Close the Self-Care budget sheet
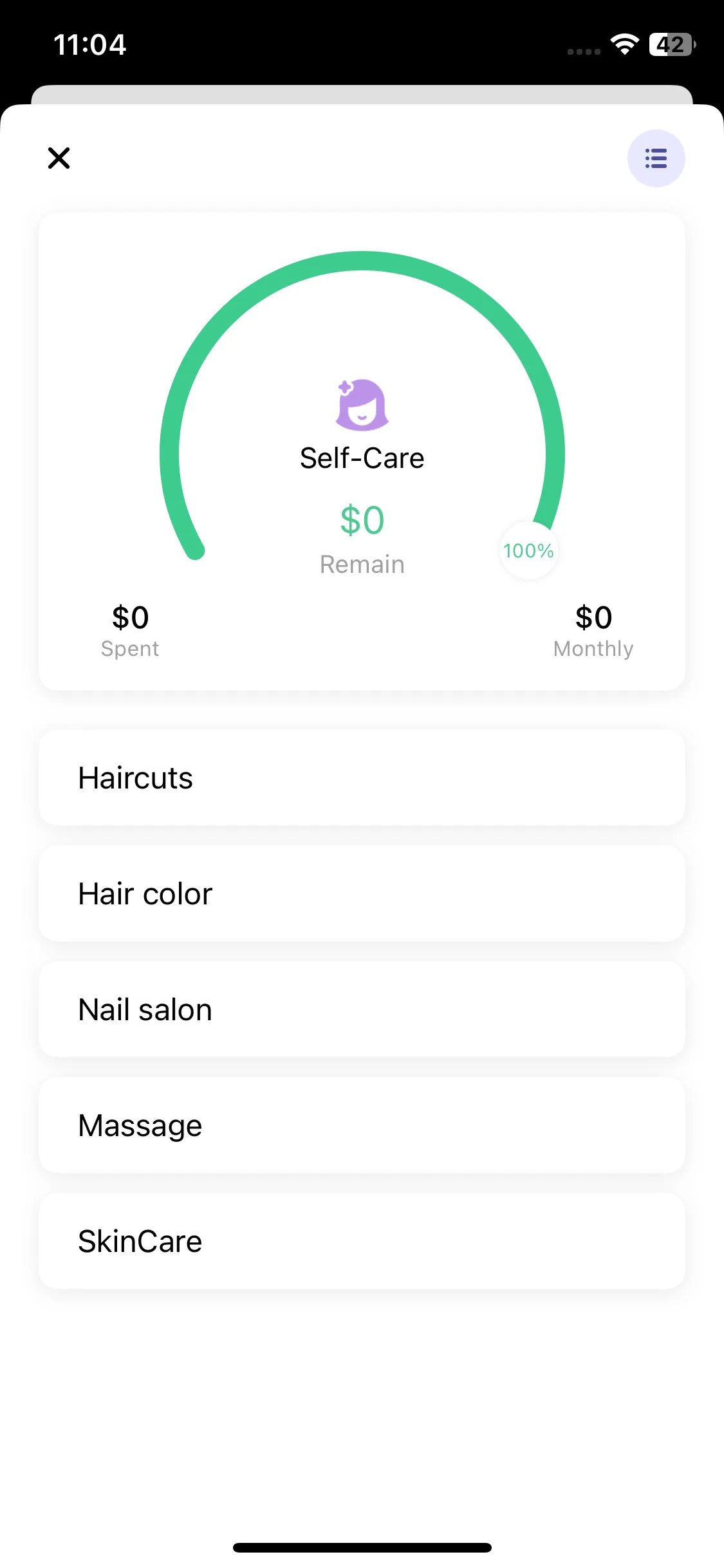 click(x=59, y=158)
